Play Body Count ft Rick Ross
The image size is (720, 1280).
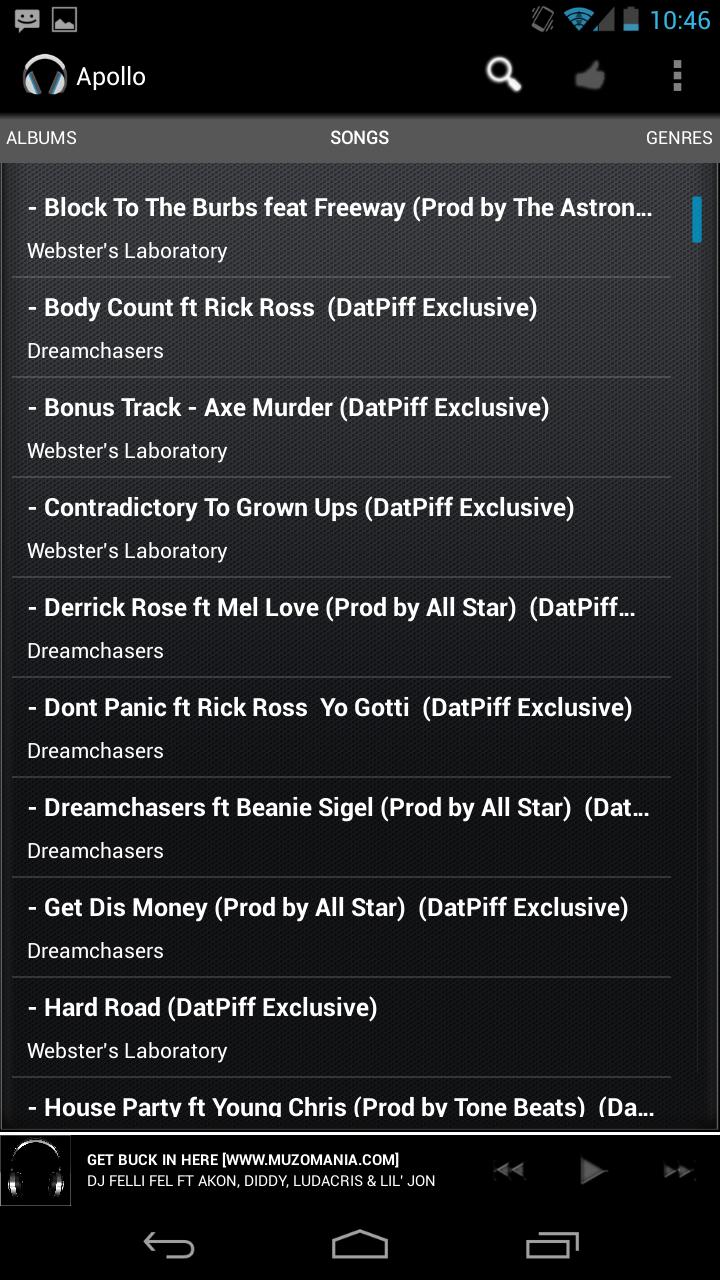(x=340, y=327)
